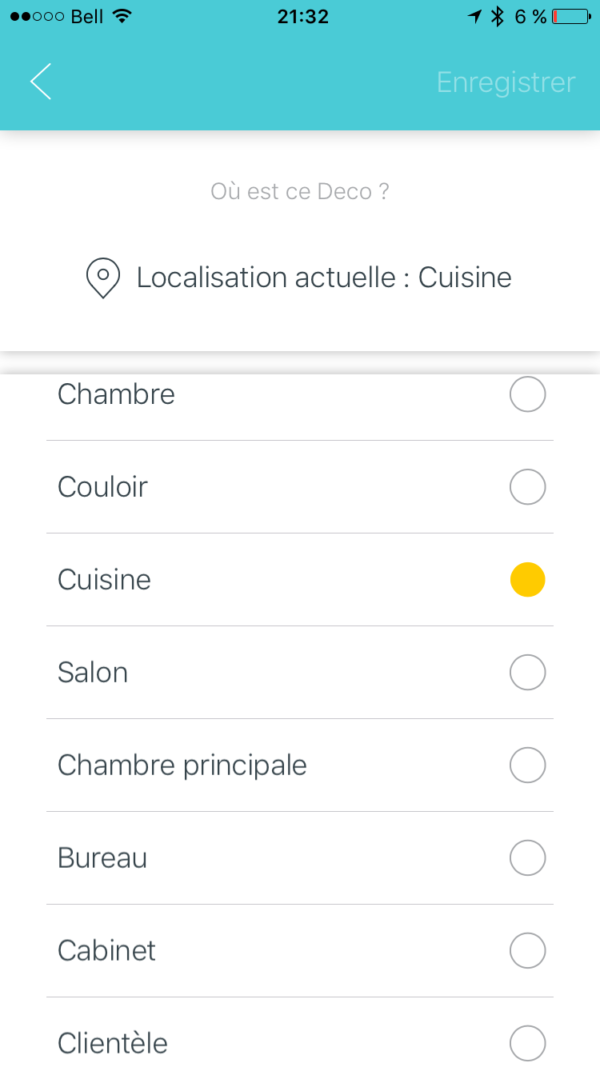This screenshot has height=1067, width=600.
Task: Select Chambre as the location
Action: click(527, 395)
